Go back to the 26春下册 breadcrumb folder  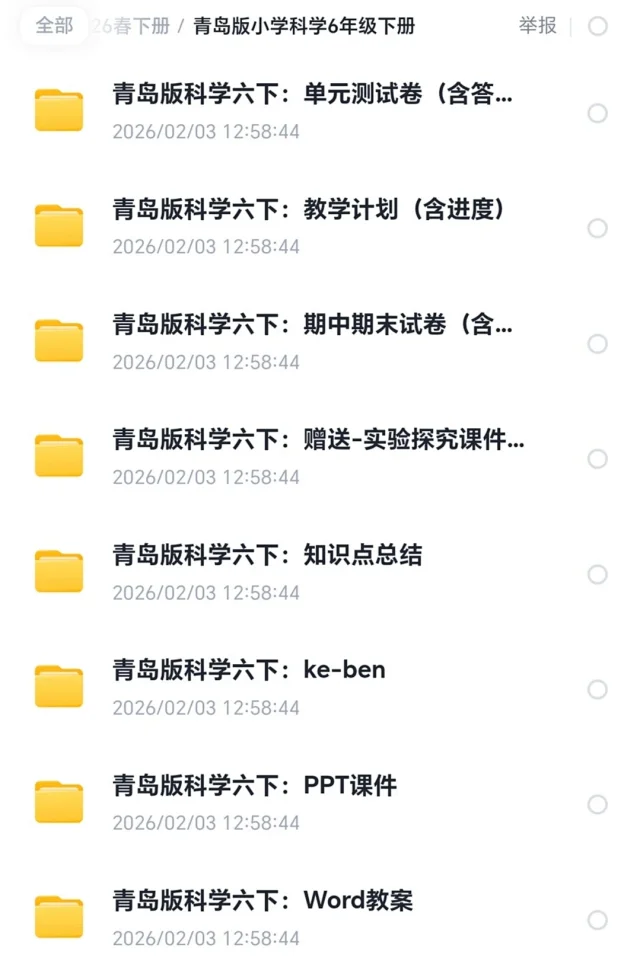[131, 26]
